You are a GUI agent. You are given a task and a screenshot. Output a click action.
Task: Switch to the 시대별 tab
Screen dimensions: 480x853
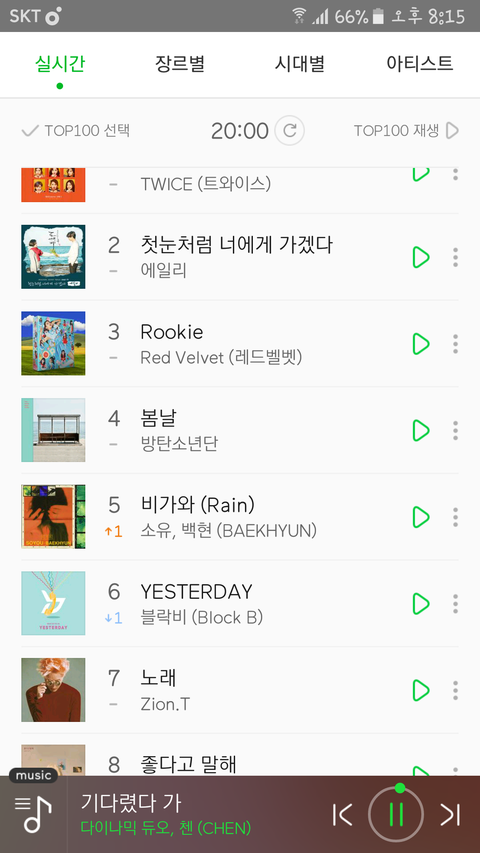click(300, 64)
